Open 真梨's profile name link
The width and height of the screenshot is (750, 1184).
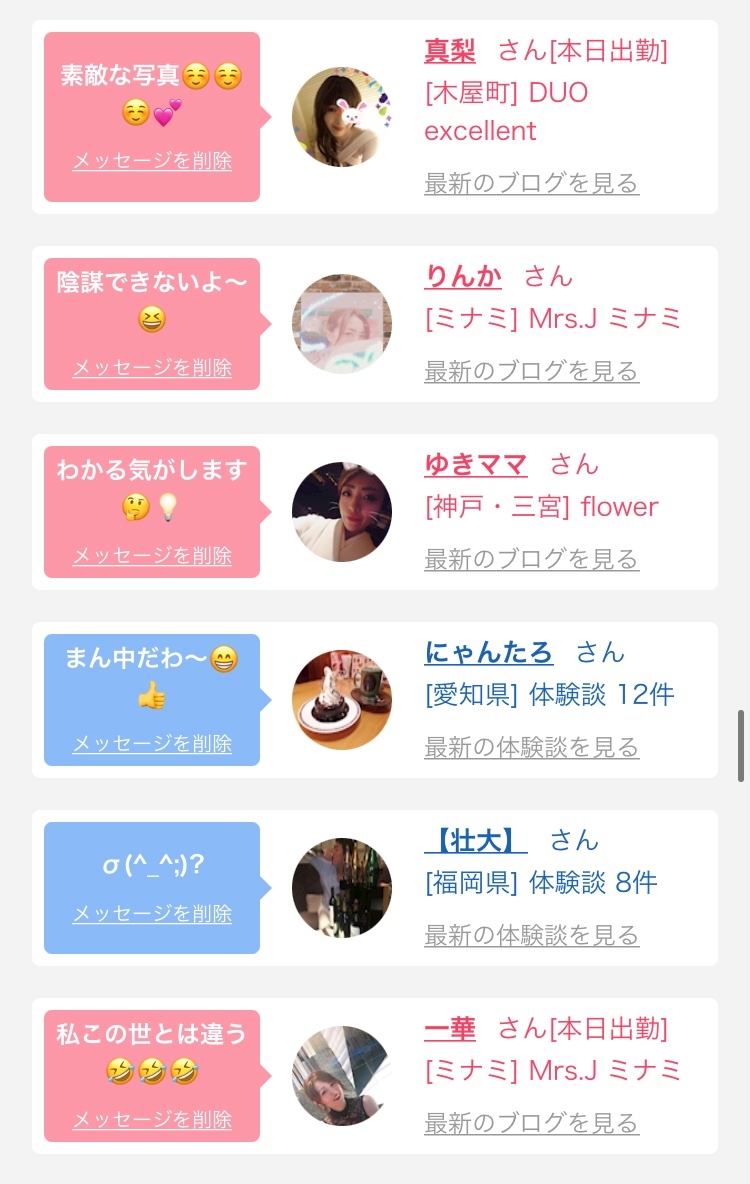coord(449,50)
